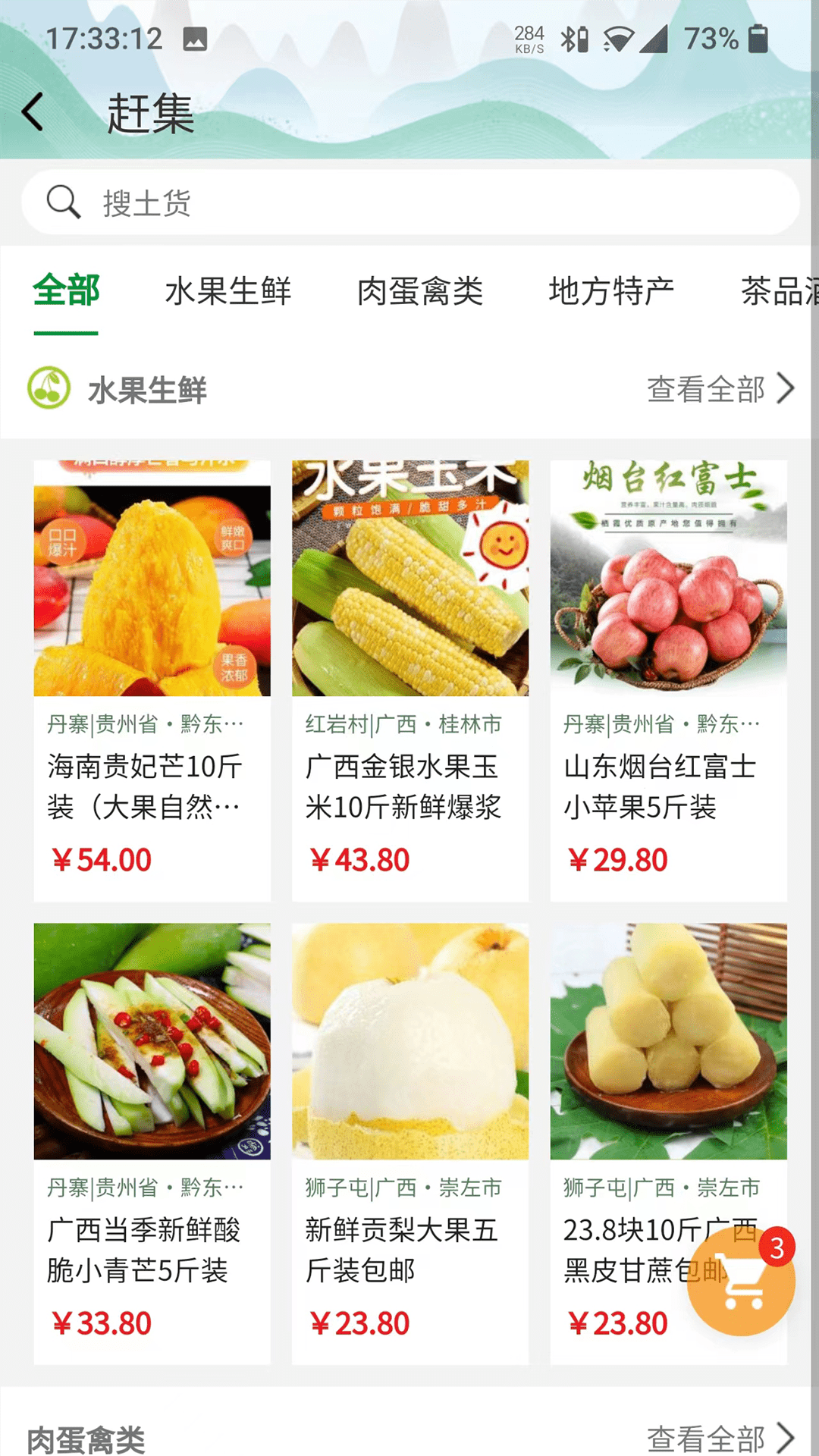Click the magnifier icon in the search bar
Viewport: 819px width, 1456px height.
pyautogui.click(x=64, y=202)
